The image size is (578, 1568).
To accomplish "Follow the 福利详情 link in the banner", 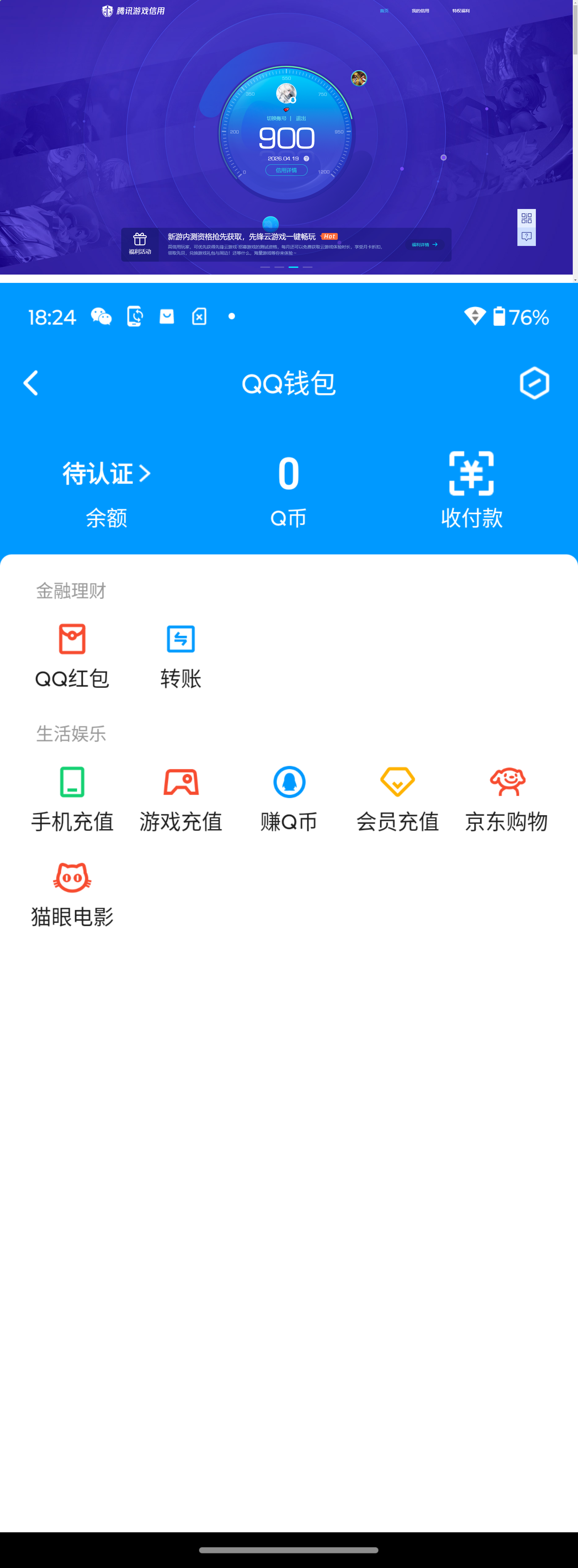I will (424, 244).
